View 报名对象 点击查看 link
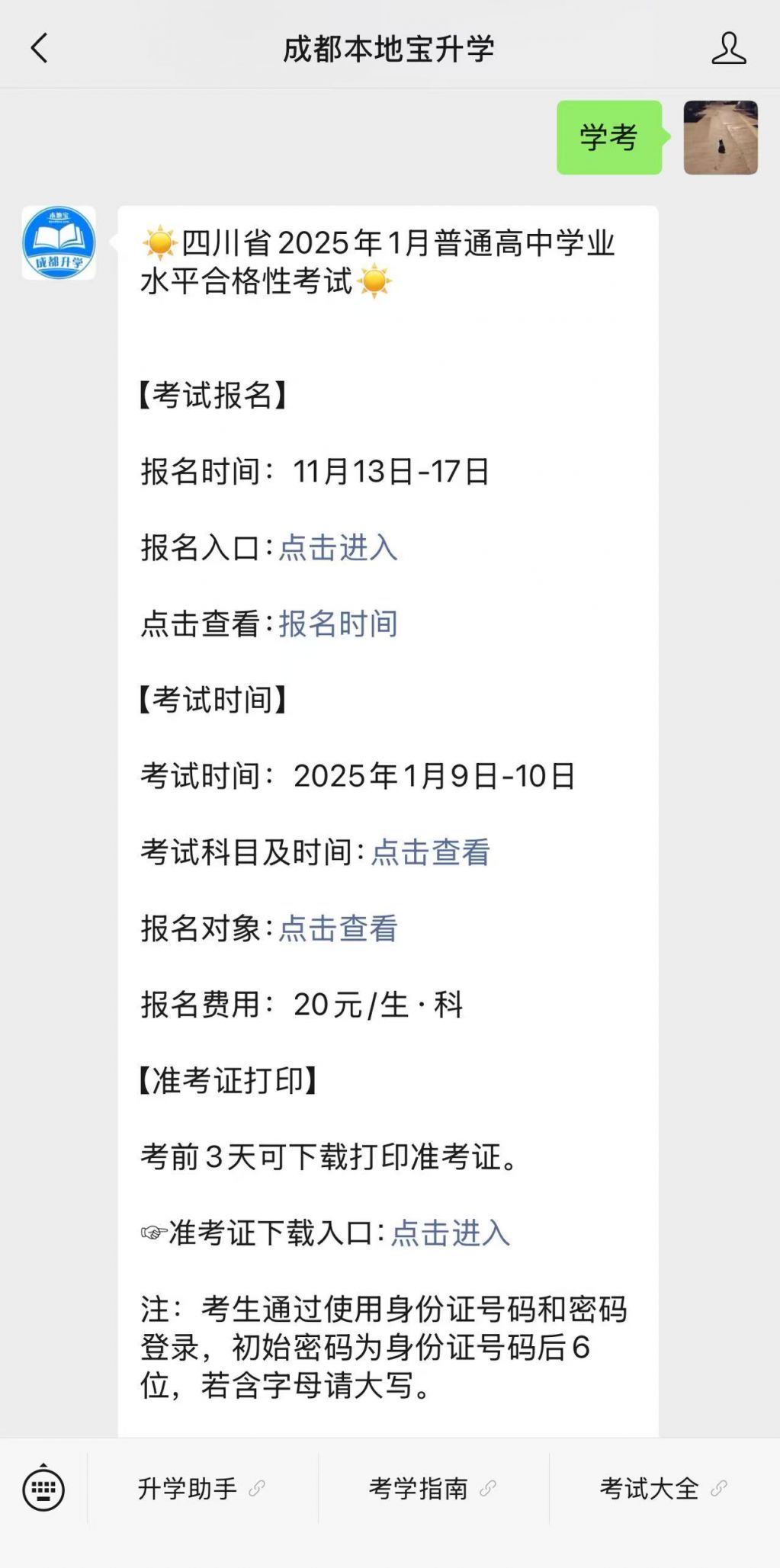 tap(338, 929)
